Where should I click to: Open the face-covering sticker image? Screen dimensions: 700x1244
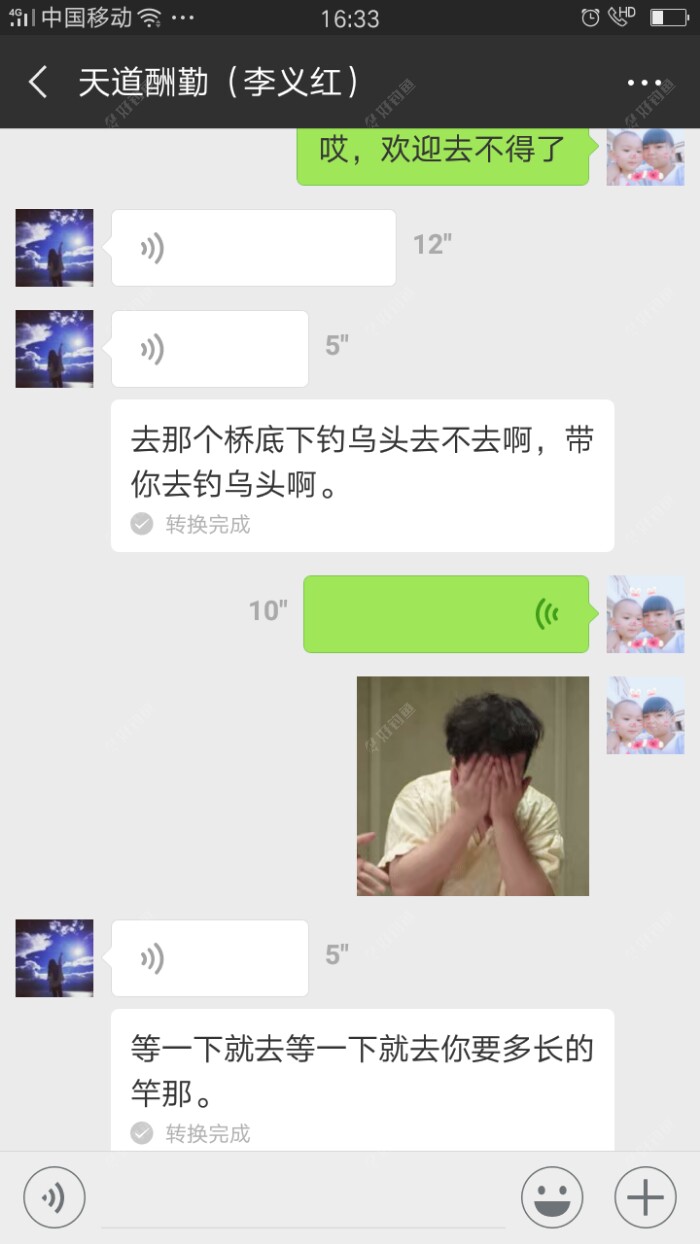pyautogui.click(x=472, y=785)
